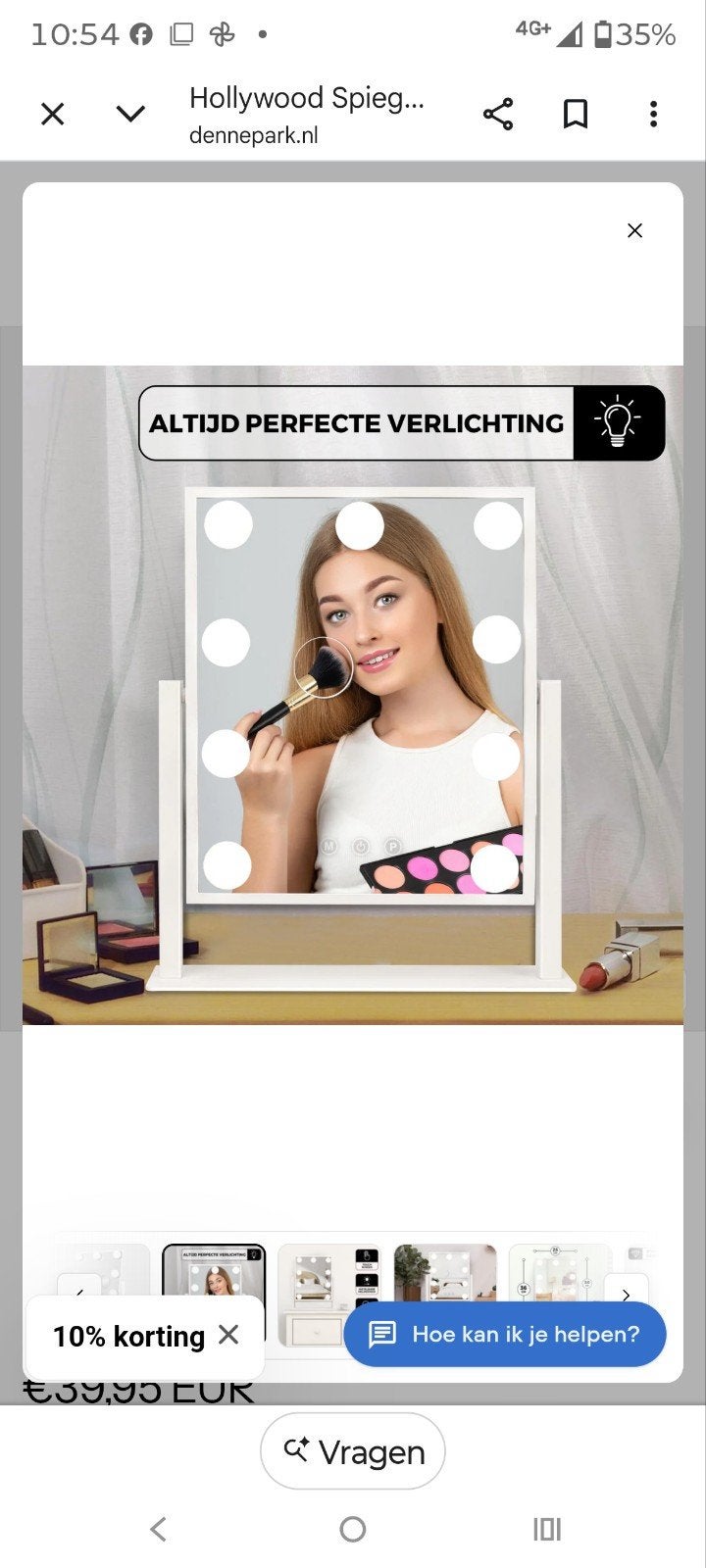Minimize the custom tab using the down chevron
Viewport: 706px width, 1568px height.
[130, 115]
